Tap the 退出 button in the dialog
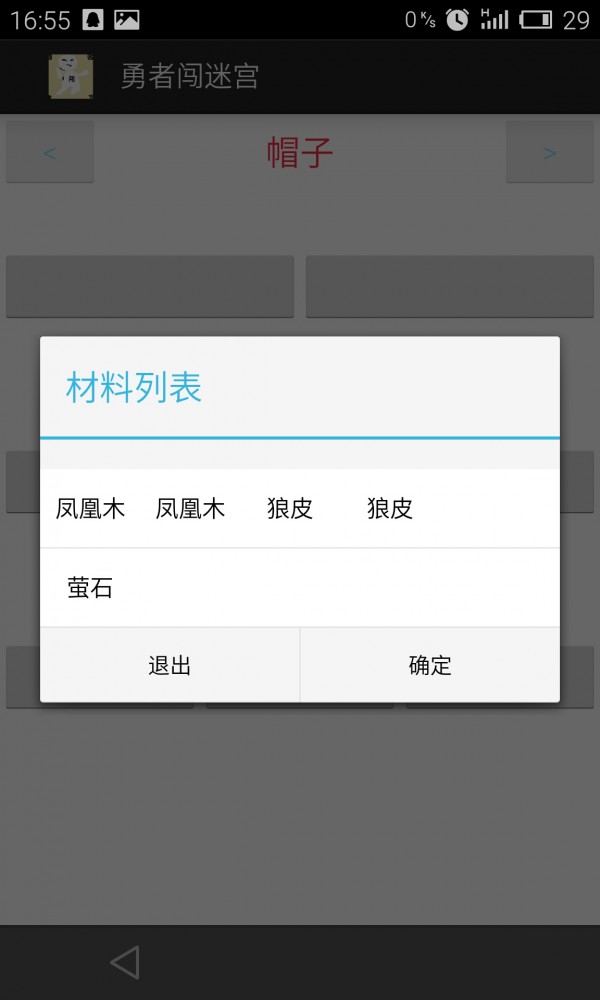 (x=170, y=665)
